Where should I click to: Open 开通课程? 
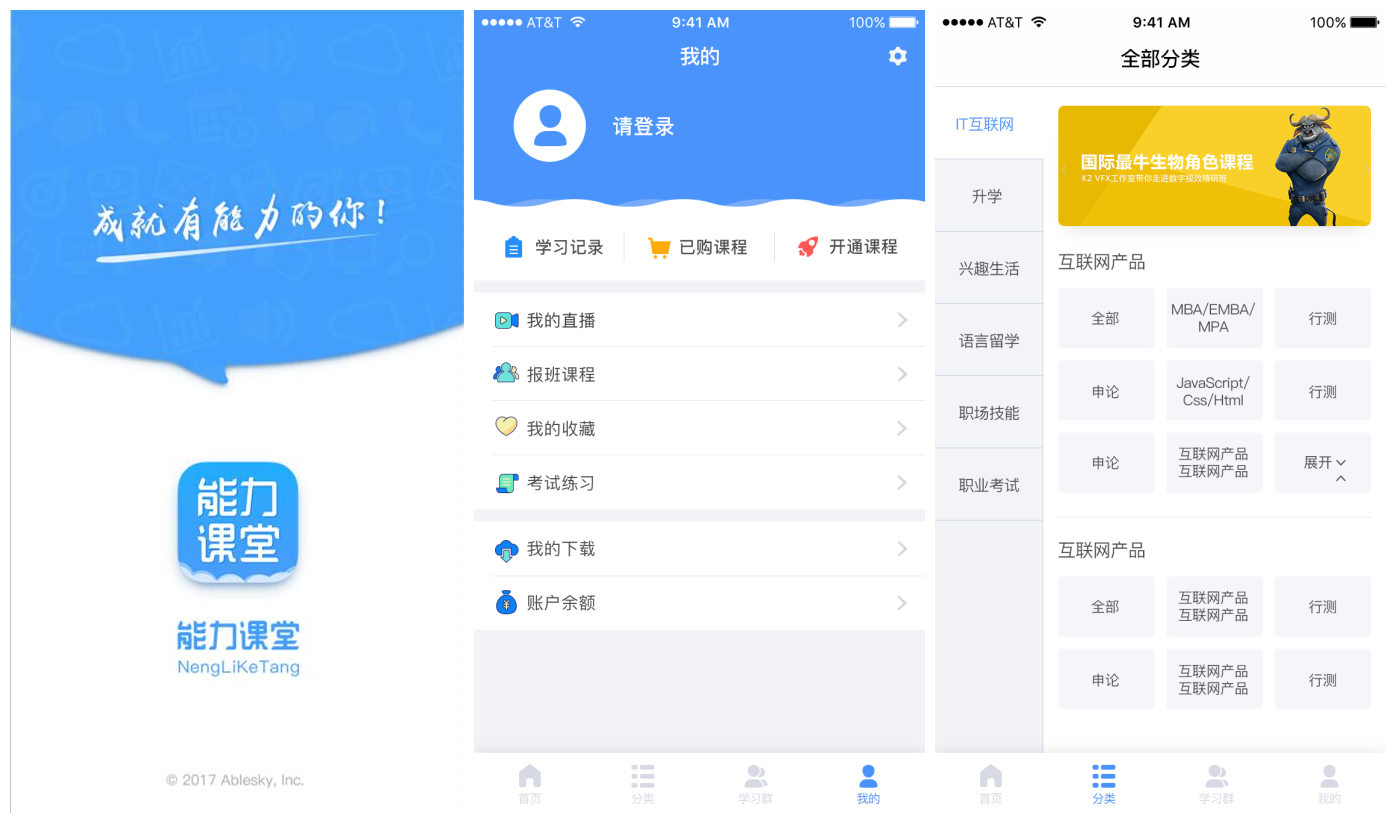[x=848, y=247]
